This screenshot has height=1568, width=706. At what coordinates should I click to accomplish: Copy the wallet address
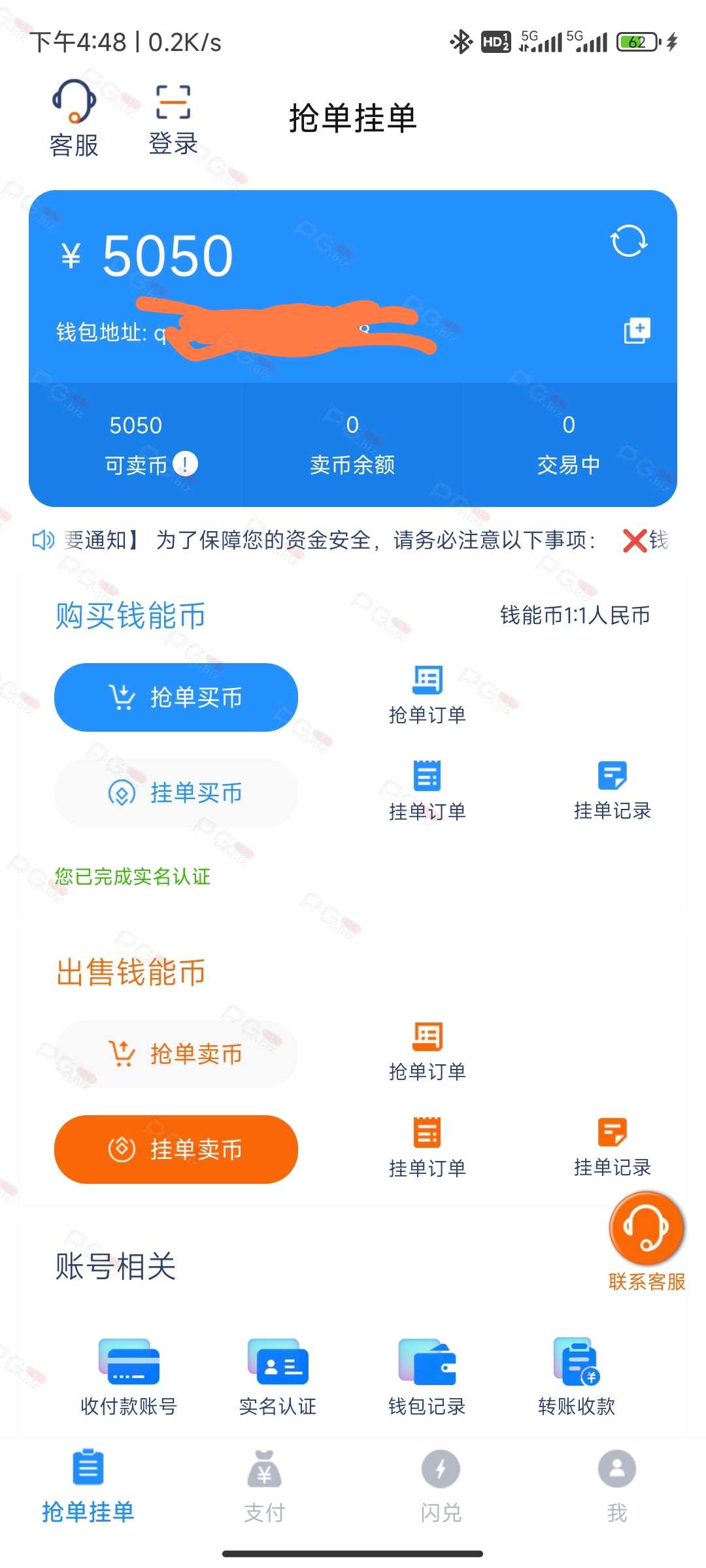click(x=637, y=331)
